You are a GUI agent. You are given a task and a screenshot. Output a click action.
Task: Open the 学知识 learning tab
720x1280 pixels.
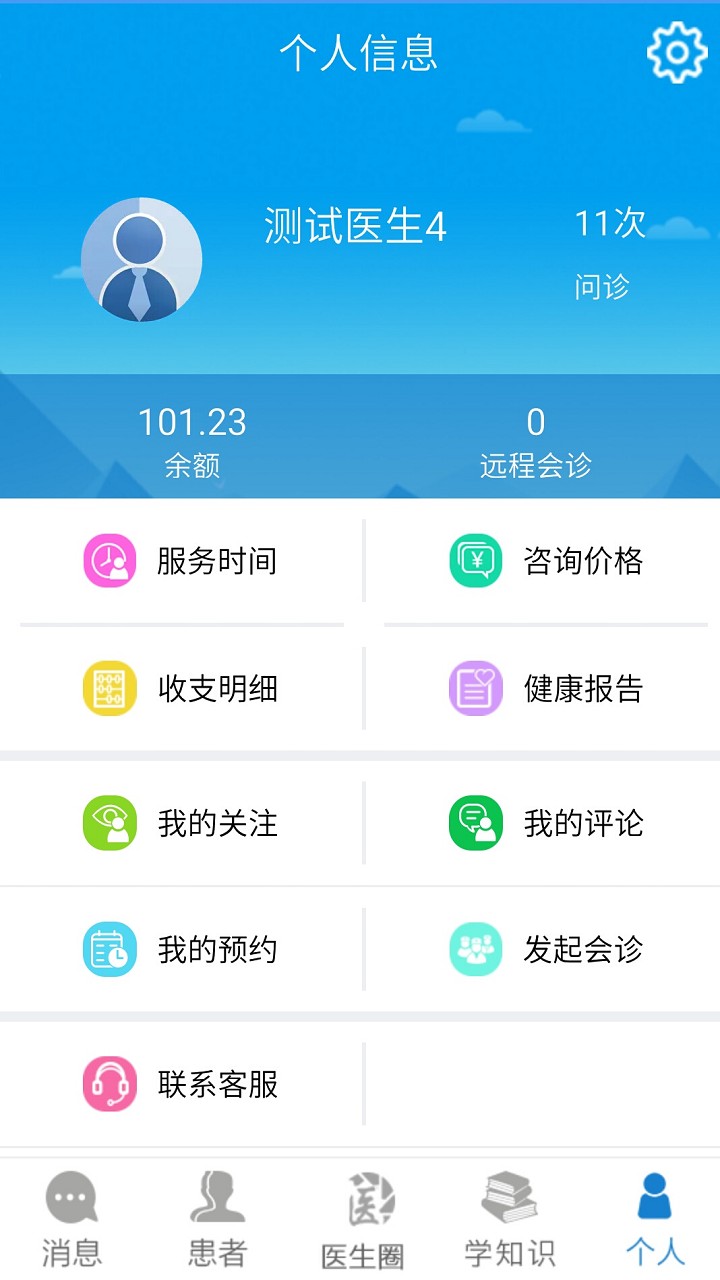(509, 1220)
